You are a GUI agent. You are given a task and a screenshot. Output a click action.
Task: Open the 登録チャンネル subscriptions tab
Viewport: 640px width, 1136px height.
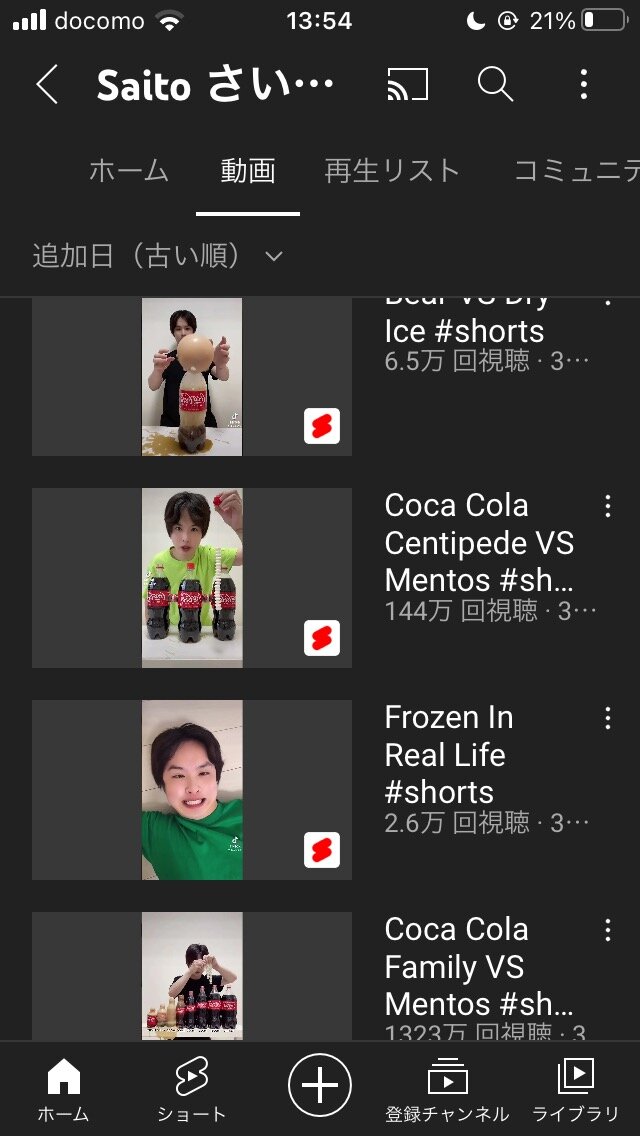pos(447,1091)
